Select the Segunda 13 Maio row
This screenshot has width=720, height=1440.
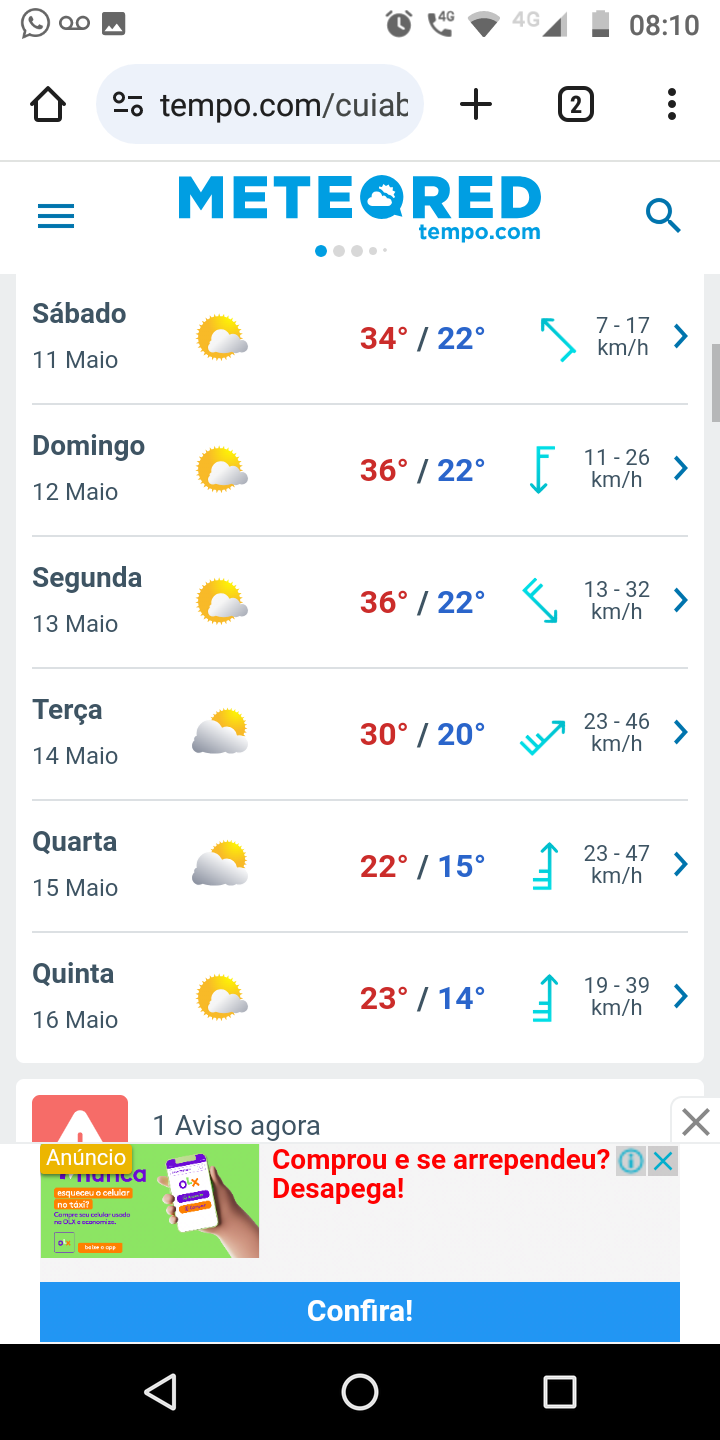[360, 602]
